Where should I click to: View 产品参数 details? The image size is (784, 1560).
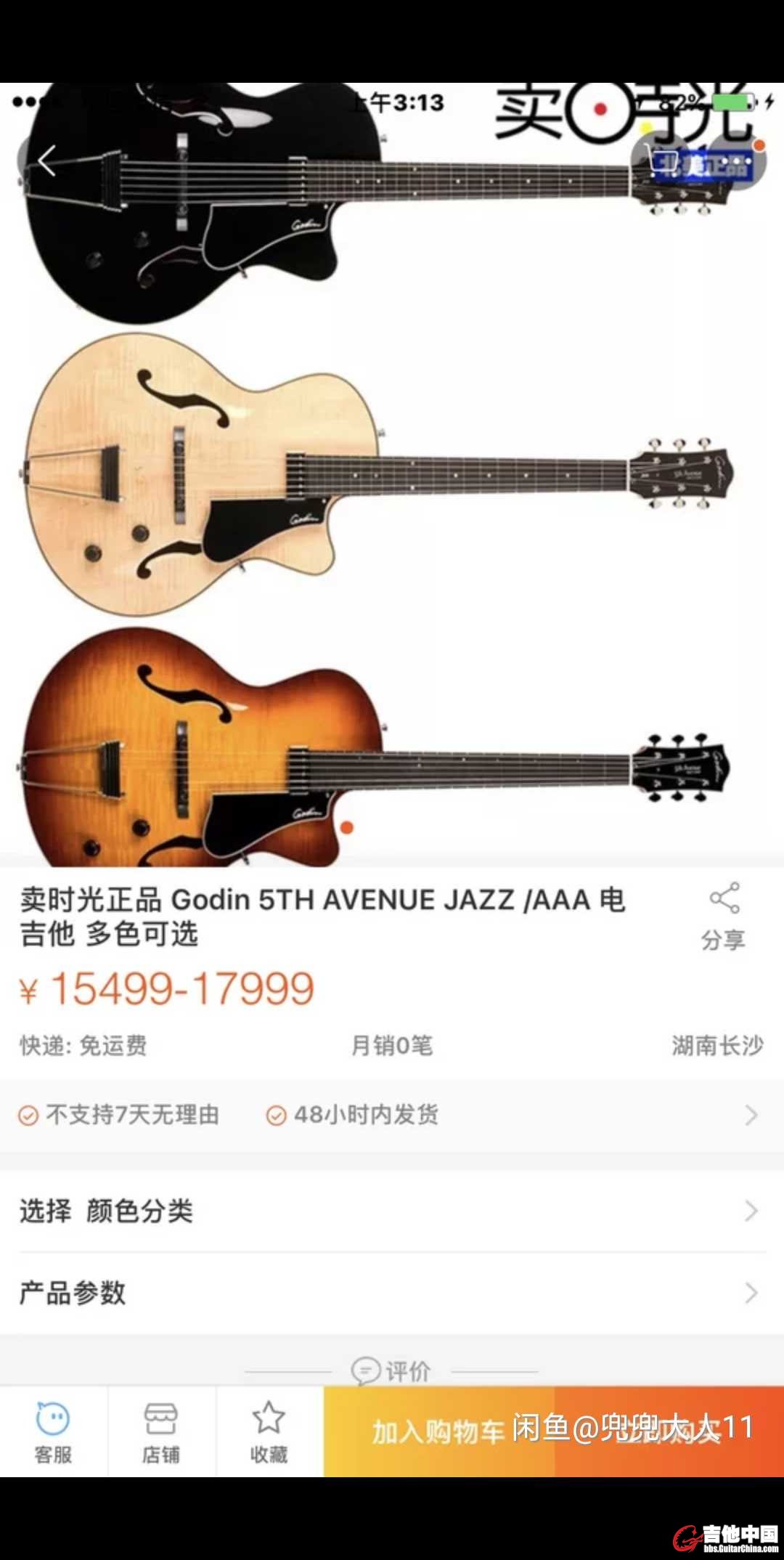click(x=392, y=1293)
